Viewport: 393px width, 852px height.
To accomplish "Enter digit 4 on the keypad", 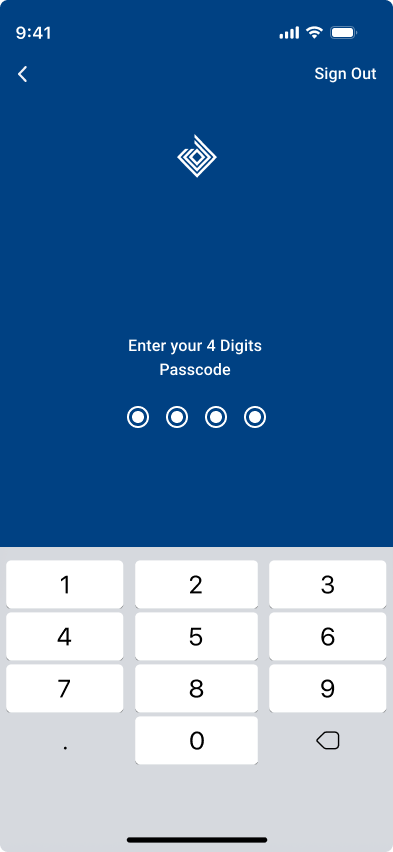I will (x=65, y=636).
